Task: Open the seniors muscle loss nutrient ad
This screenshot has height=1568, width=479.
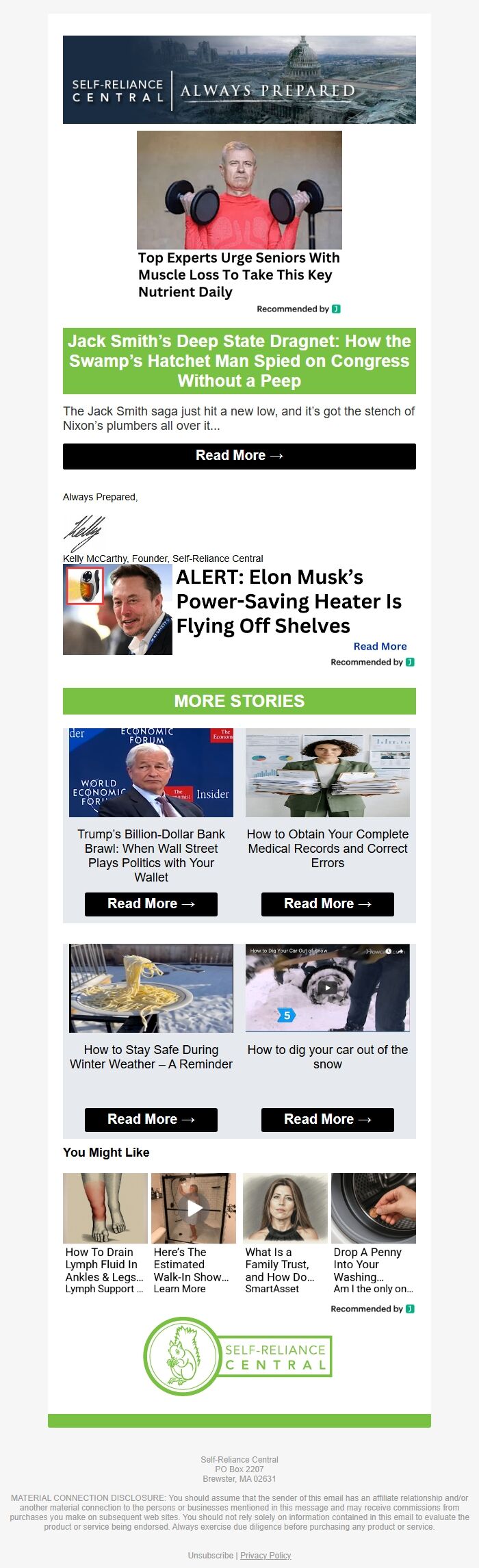Action: coord(239,274)
